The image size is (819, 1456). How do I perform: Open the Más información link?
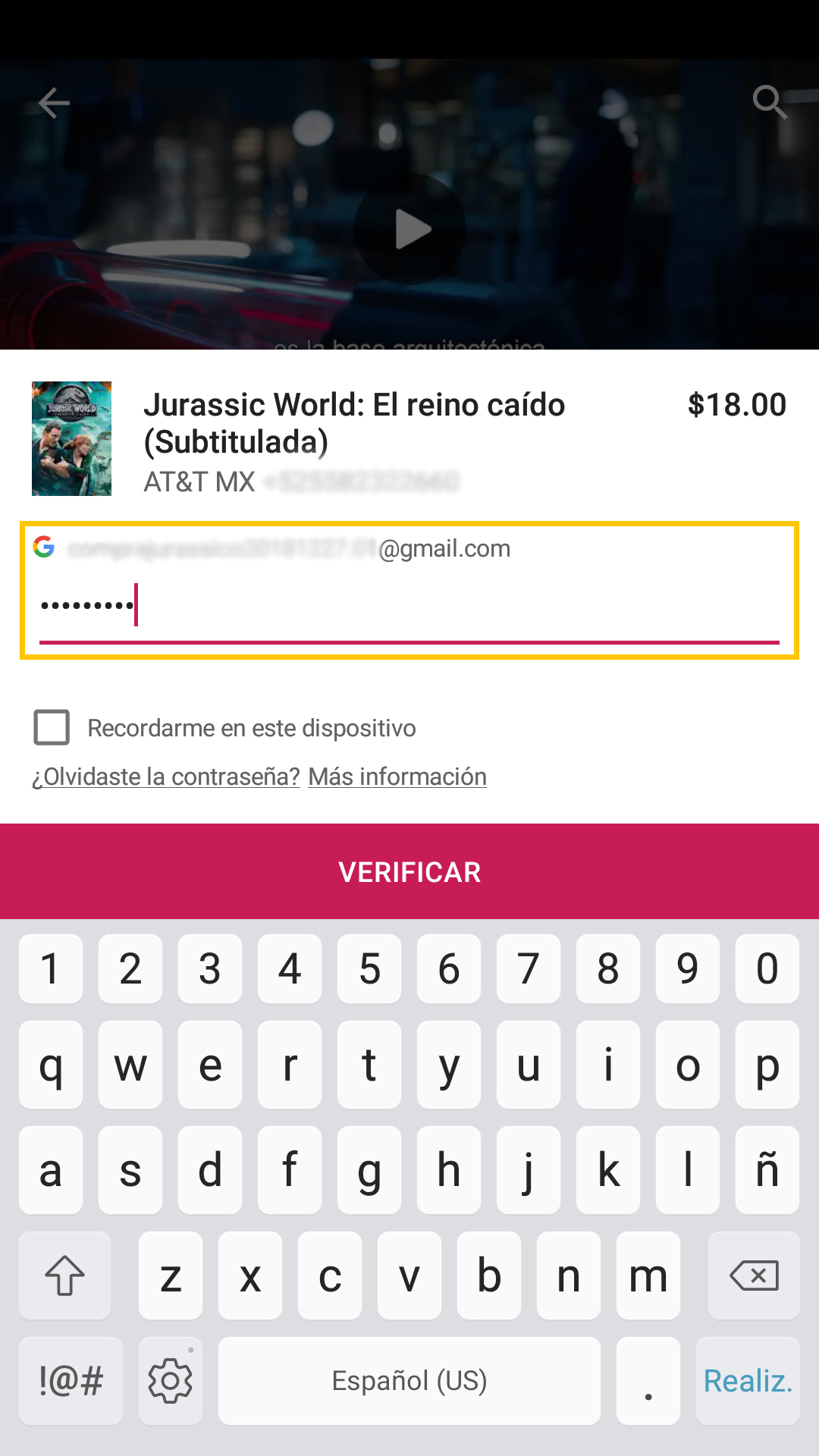pos(397,777)
